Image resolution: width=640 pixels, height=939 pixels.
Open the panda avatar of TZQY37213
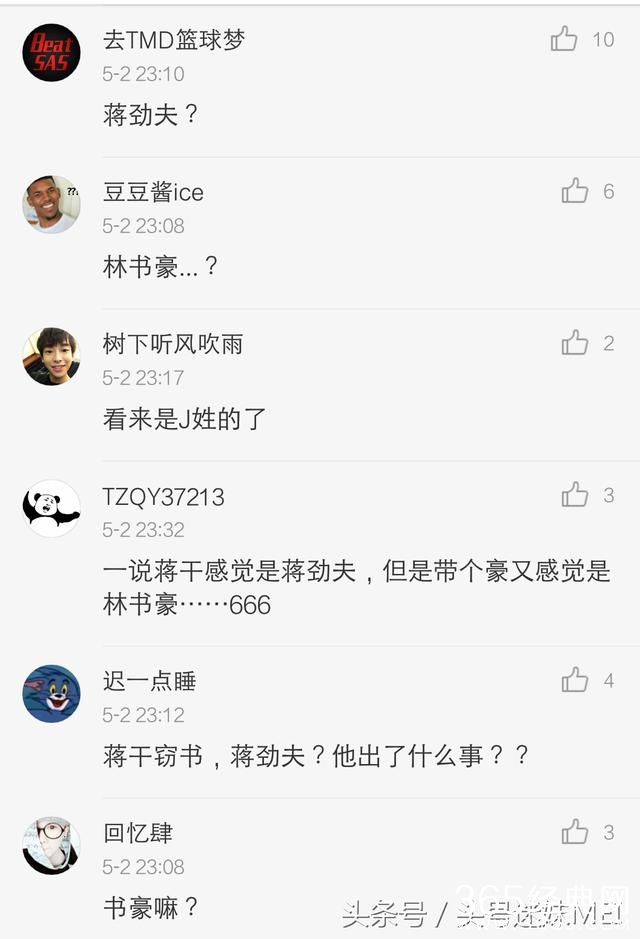51,509
